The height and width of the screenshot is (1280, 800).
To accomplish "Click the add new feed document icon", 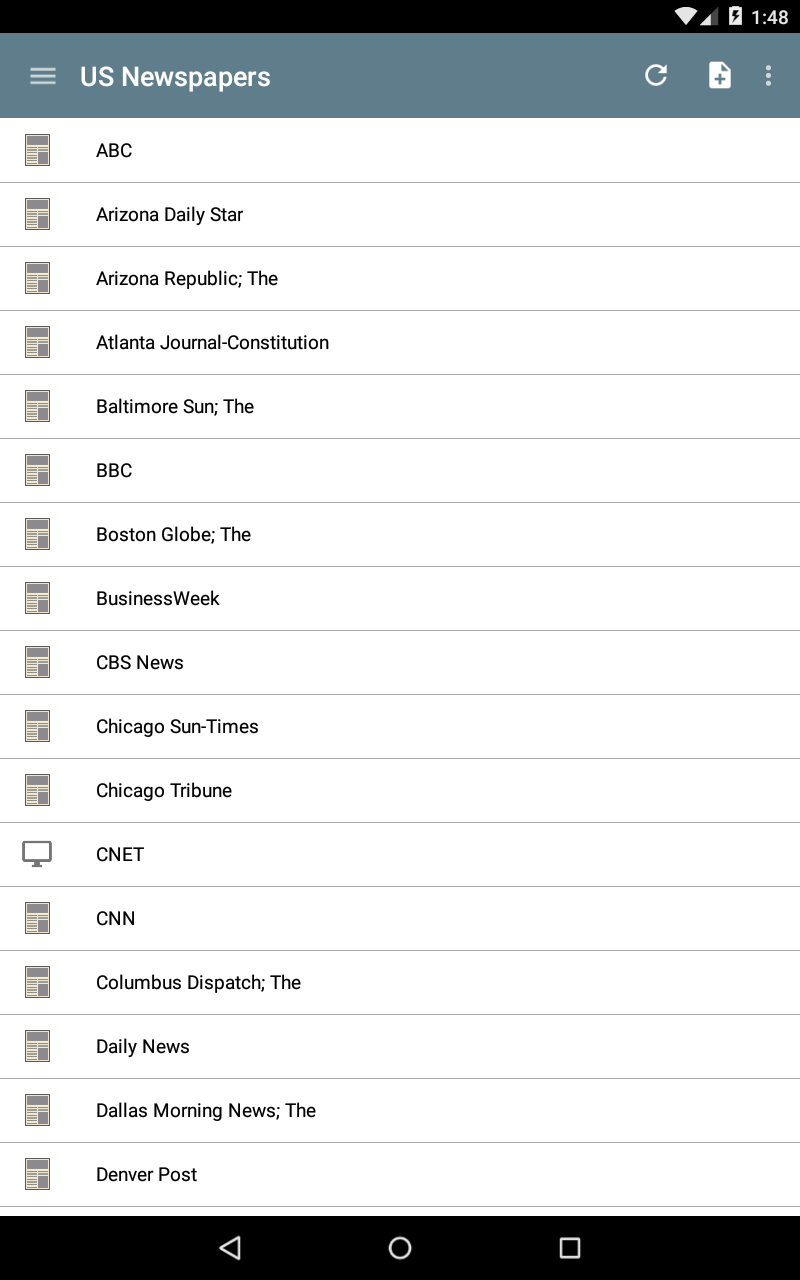I will coord(719,75).
